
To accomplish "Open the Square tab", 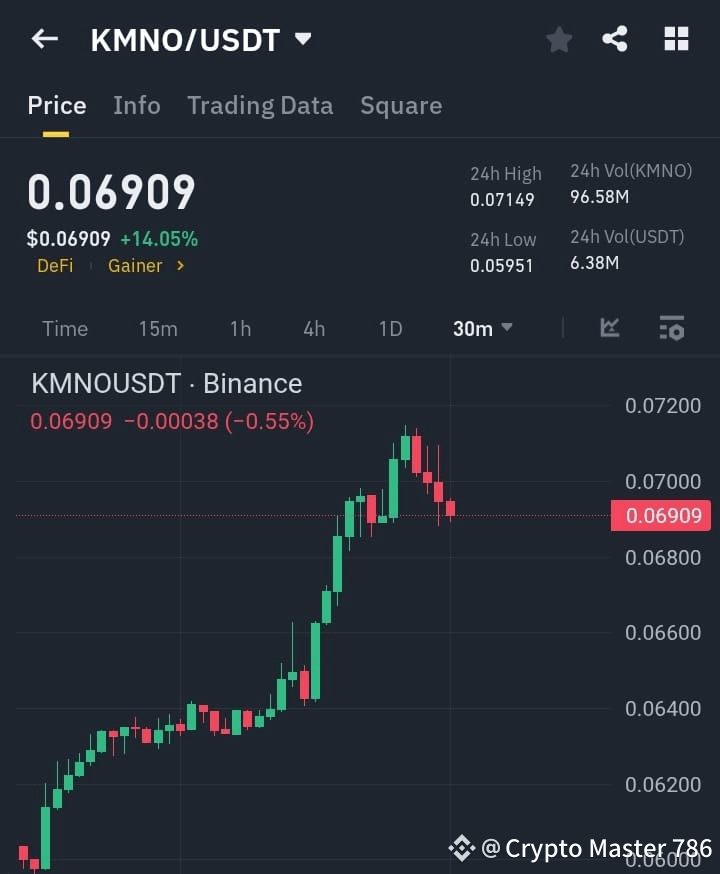I will click(x=401, y=105).
